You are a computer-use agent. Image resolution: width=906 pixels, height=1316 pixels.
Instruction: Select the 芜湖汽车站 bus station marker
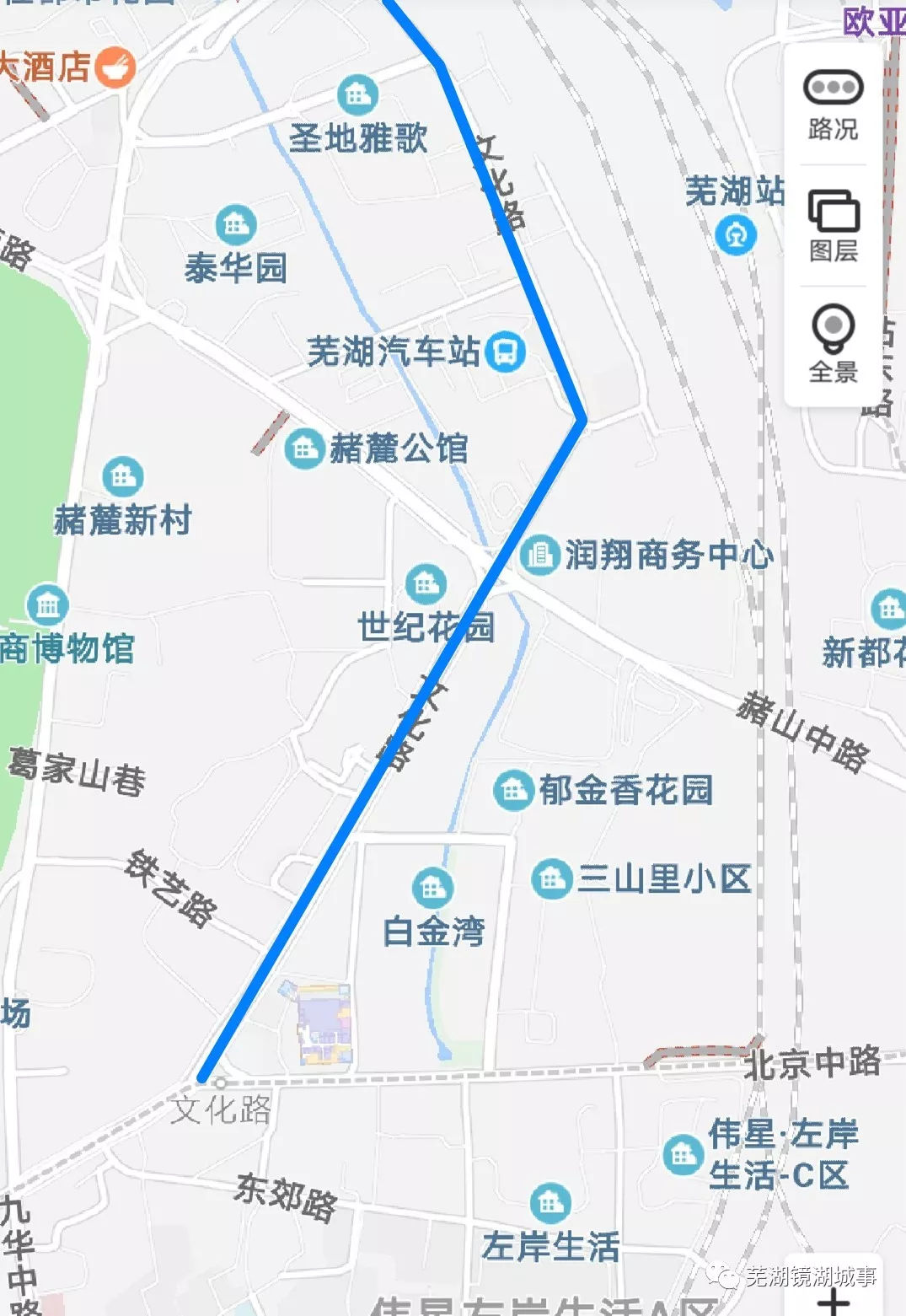[x=506, y=352]
